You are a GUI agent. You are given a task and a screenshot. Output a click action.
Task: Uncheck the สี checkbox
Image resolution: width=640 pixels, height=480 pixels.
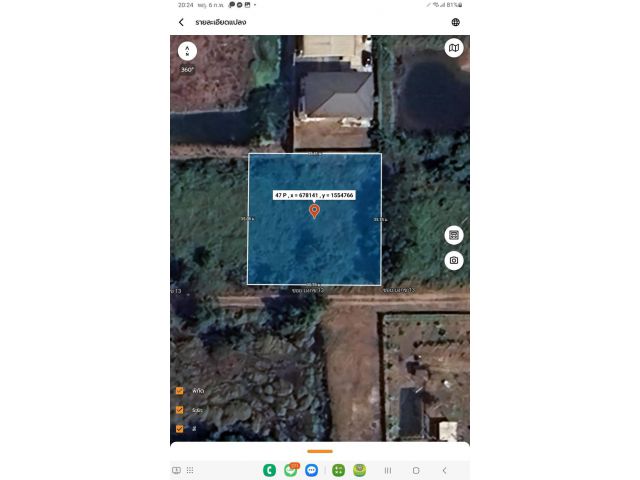pyautogui.click(x=180, y=428)
